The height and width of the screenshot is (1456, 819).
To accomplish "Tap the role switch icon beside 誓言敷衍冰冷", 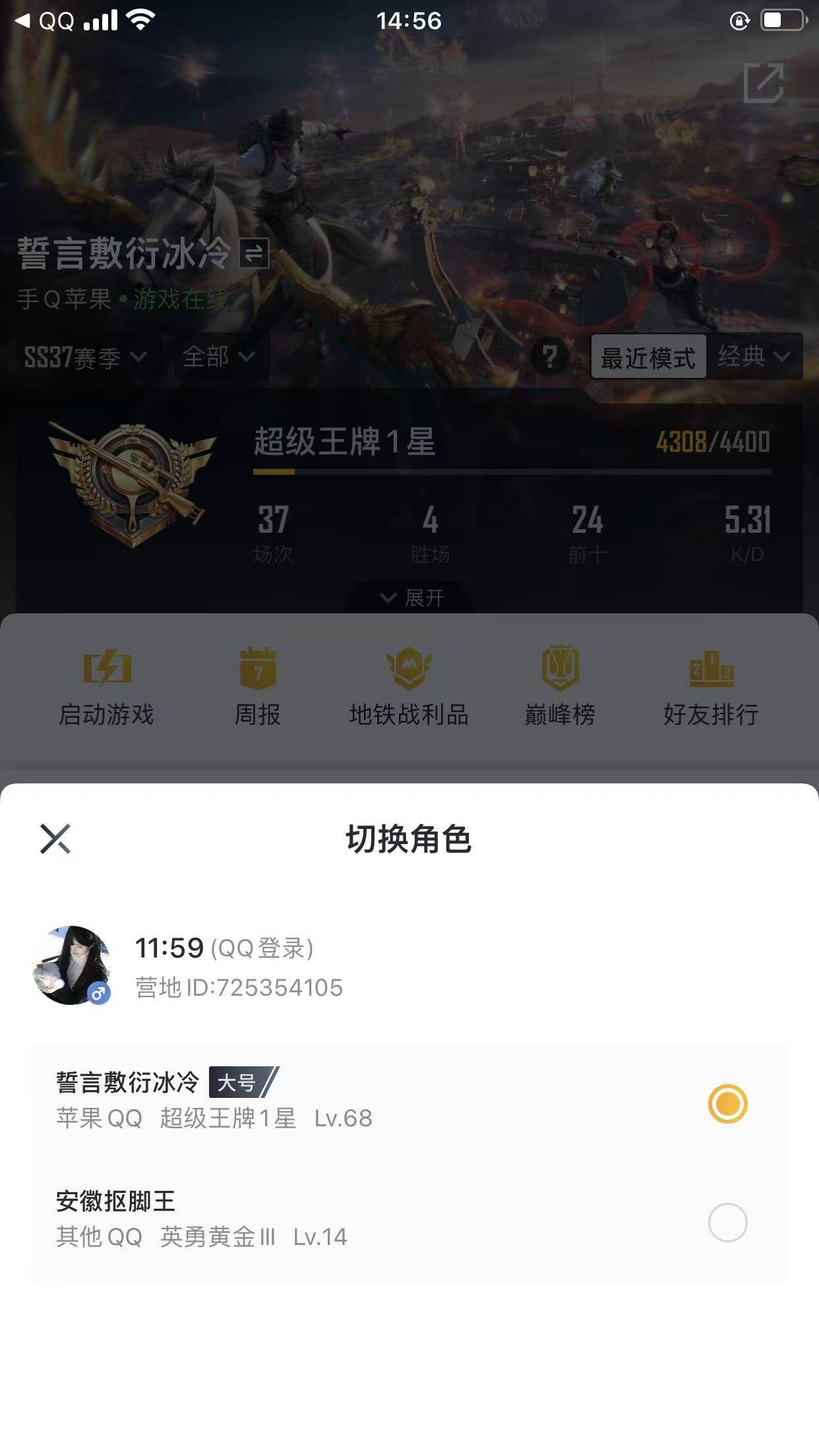I will click(x=254, y=254).
